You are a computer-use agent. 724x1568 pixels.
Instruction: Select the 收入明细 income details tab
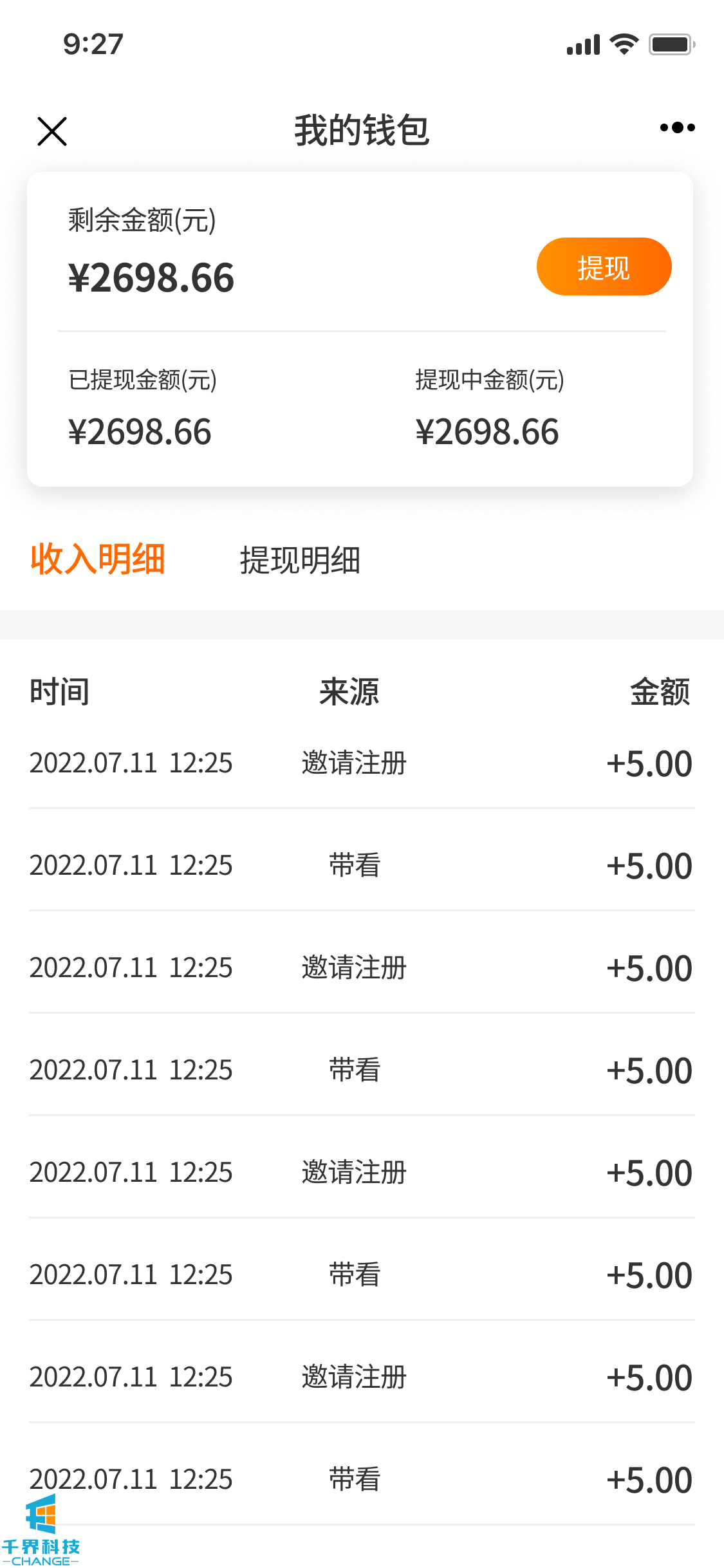[x=98, y=559]
